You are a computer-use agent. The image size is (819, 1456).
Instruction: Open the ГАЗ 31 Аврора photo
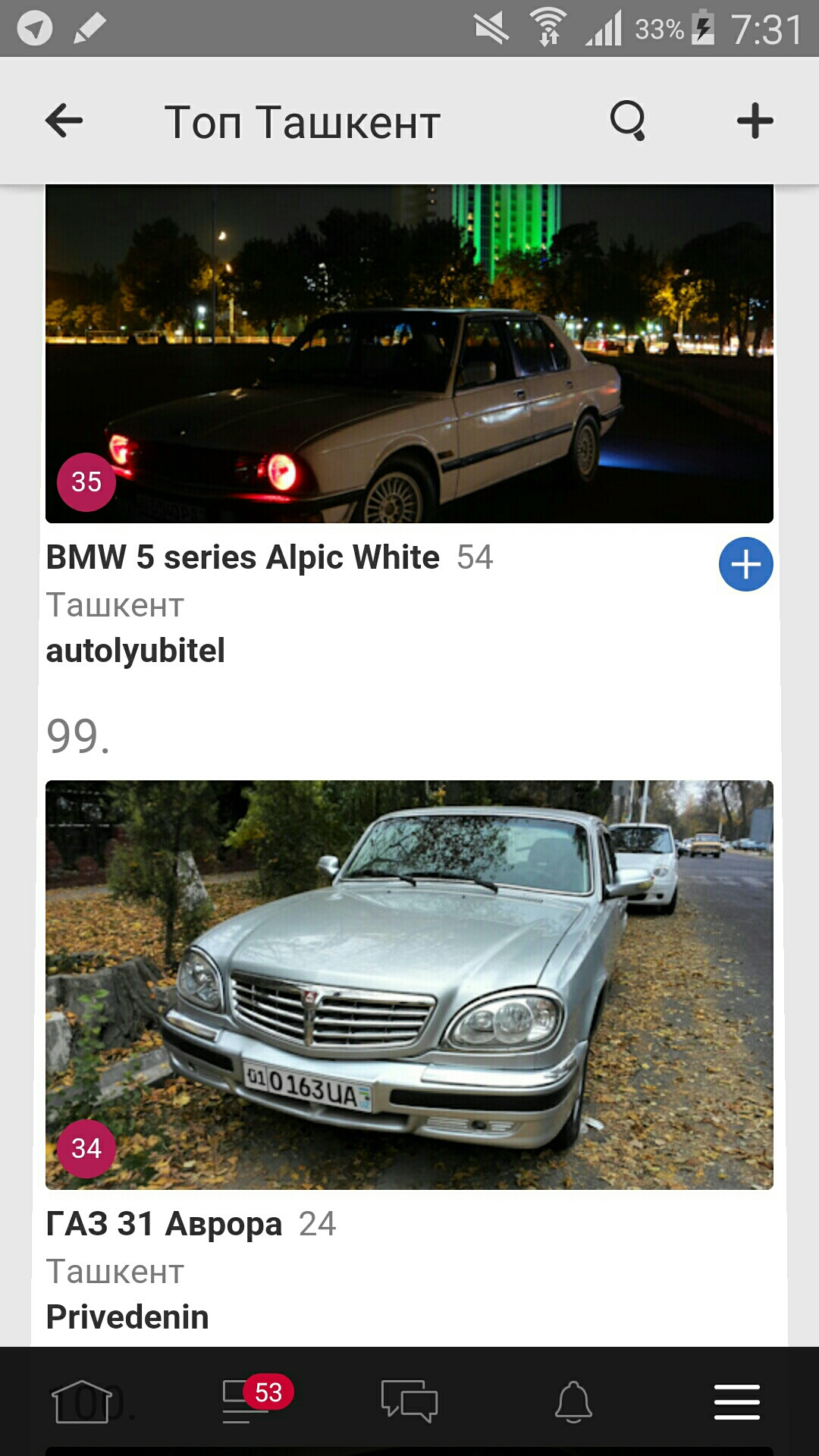[409, 984]
